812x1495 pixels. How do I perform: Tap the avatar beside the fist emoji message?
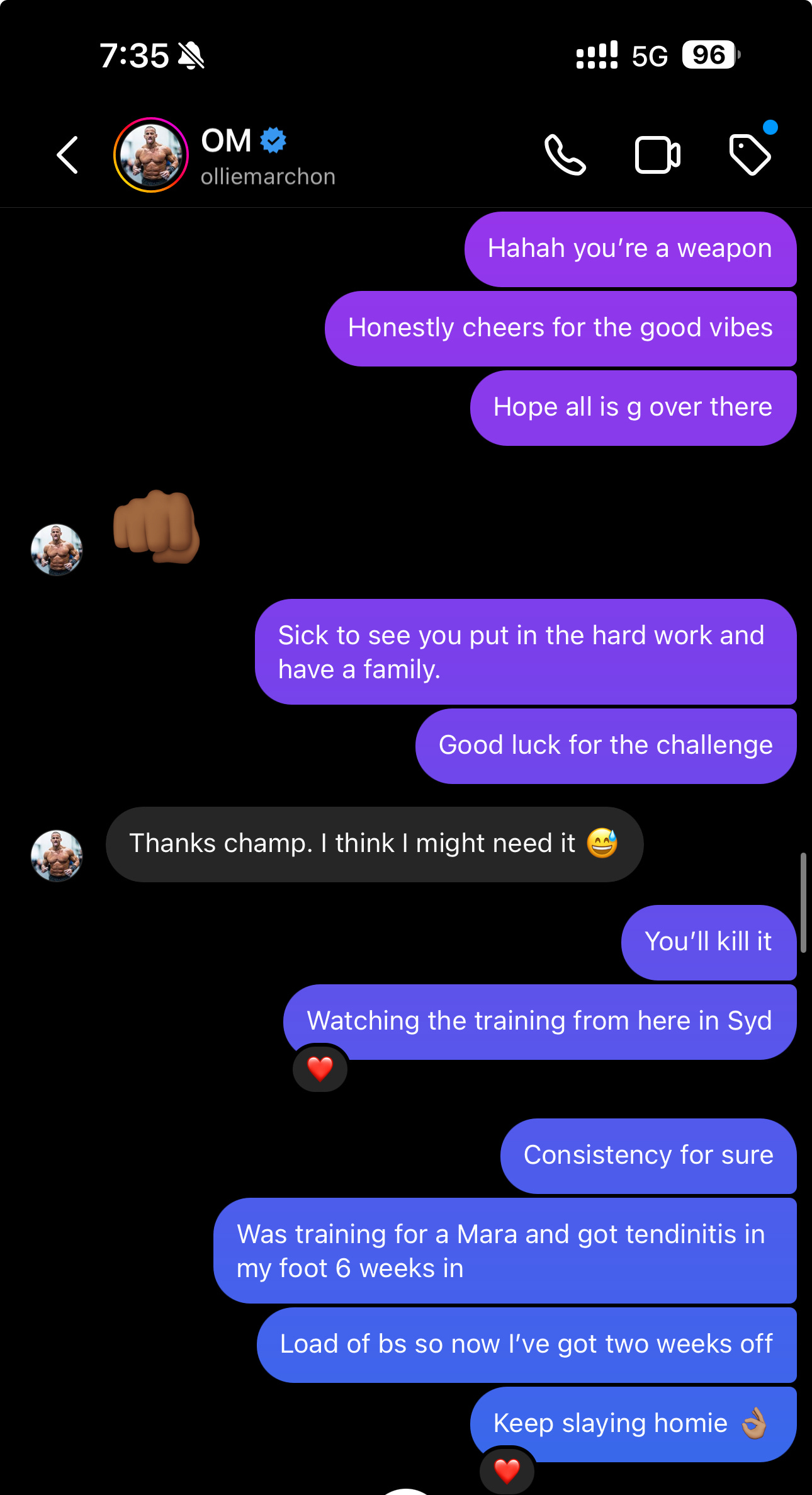pyautogui.click(x=57, y=550)
